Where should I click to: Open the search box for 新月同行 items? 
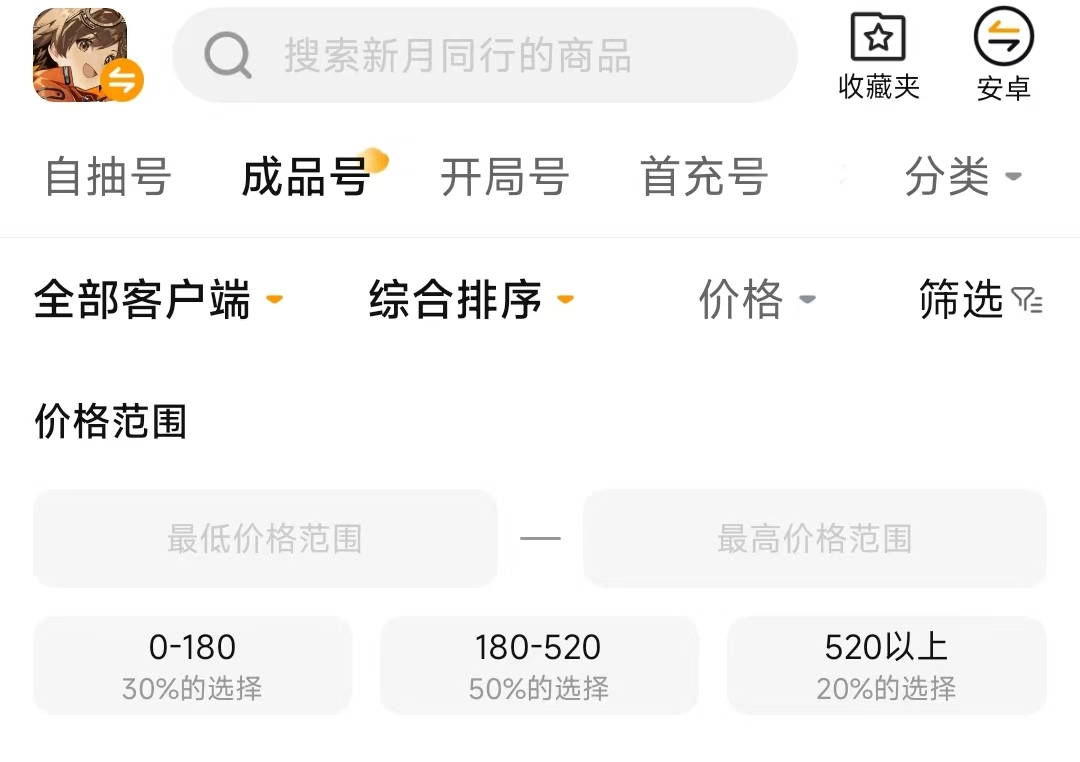[485, 56]
